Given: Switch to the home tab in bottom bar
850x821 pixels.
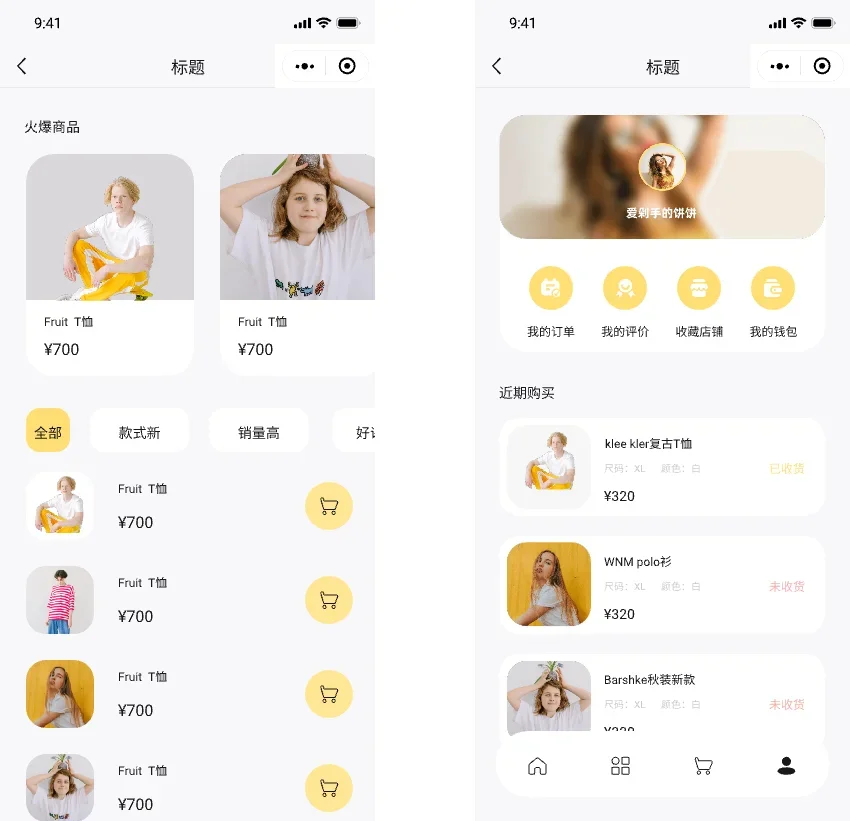Looking at the screenshot, I should coord(538,766).
